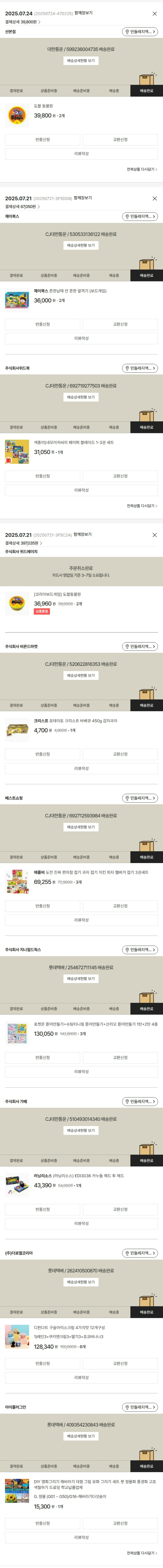Open payment details for 39,800원

point(23,21)
